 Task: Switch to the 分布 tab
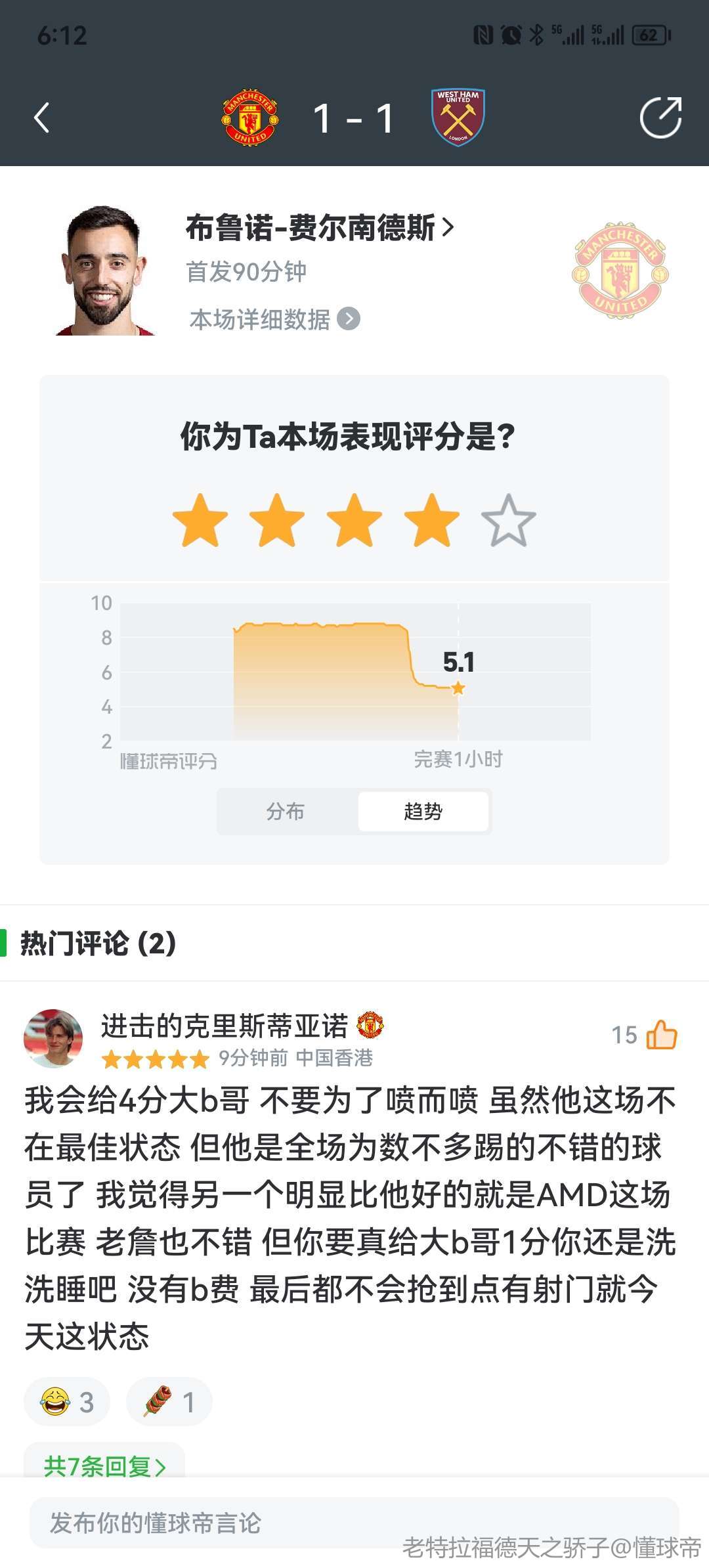pyautogui.click(x=286, y=812)
